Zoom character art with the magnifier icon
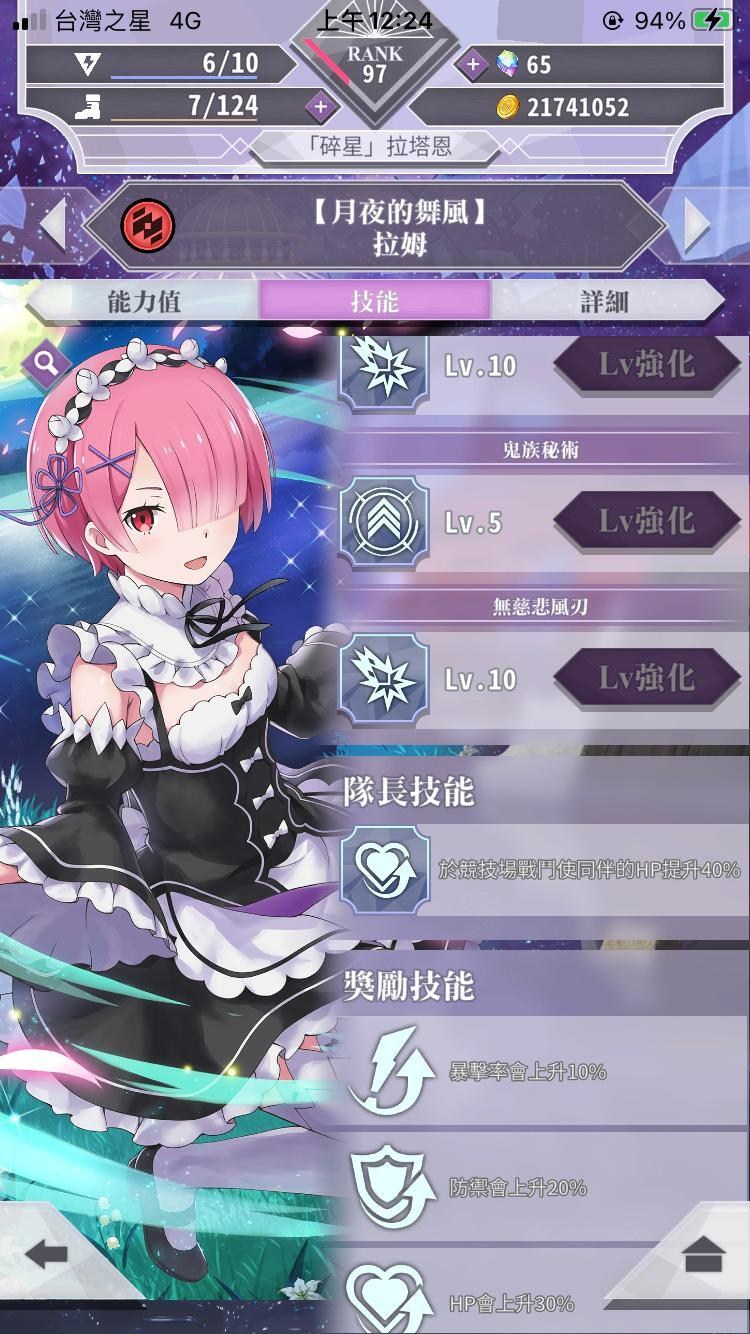750x1334 pixels. 46,363
